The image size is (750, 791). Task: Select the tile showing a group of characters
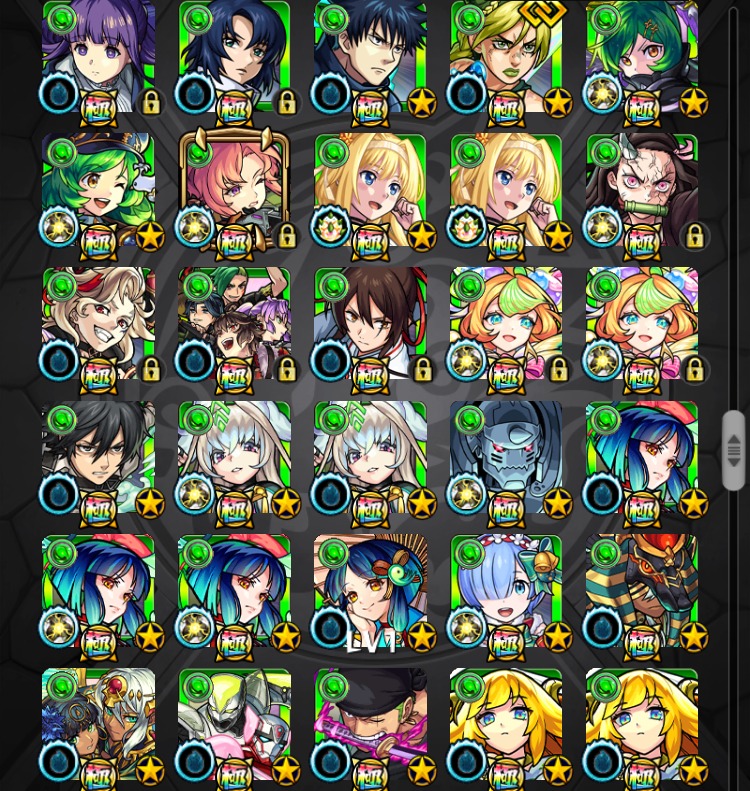(234, 324)
